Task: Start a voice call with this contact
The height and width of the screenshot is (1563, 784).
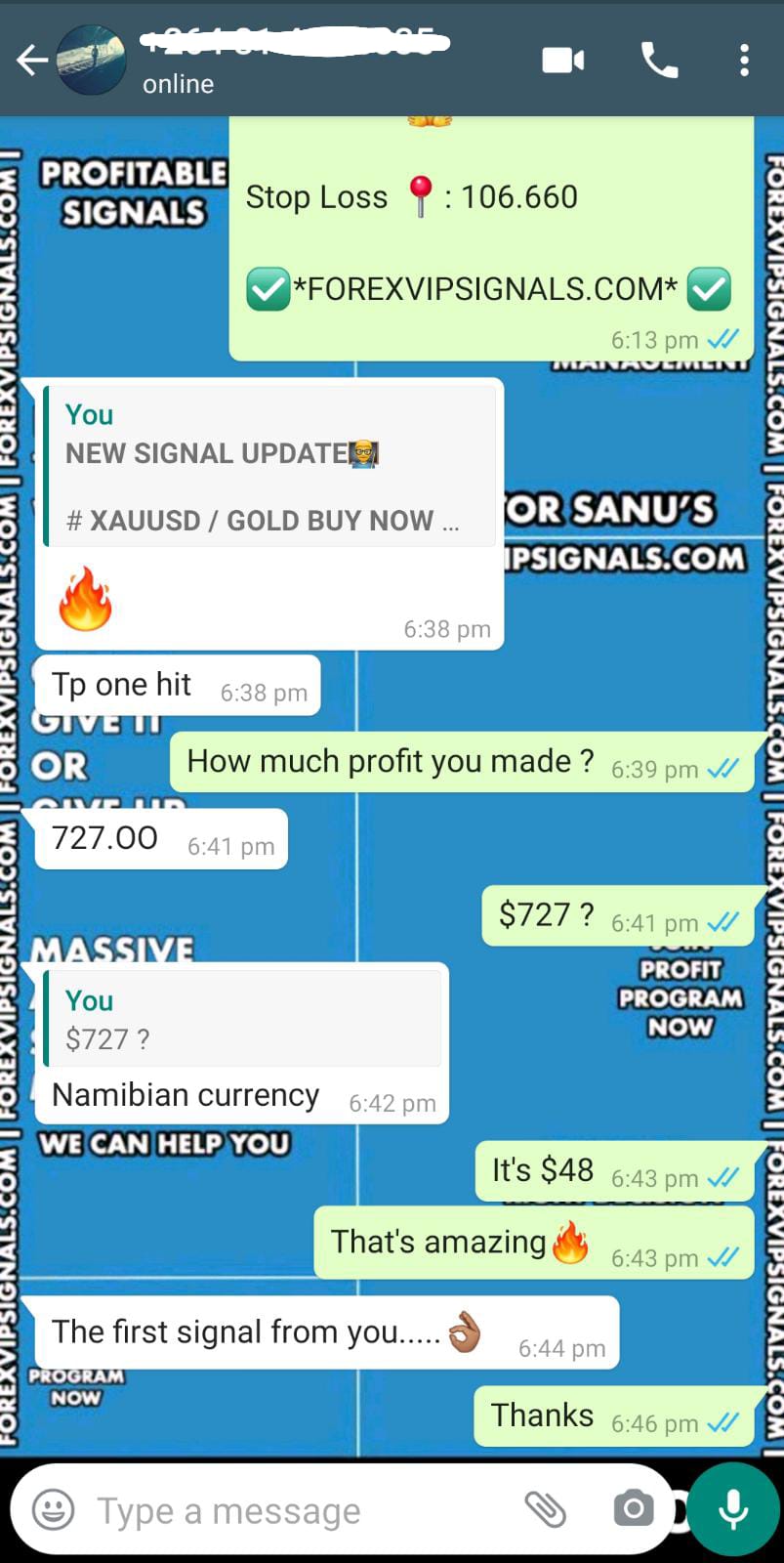Action: pyautogui.click(x=660, y=61)
